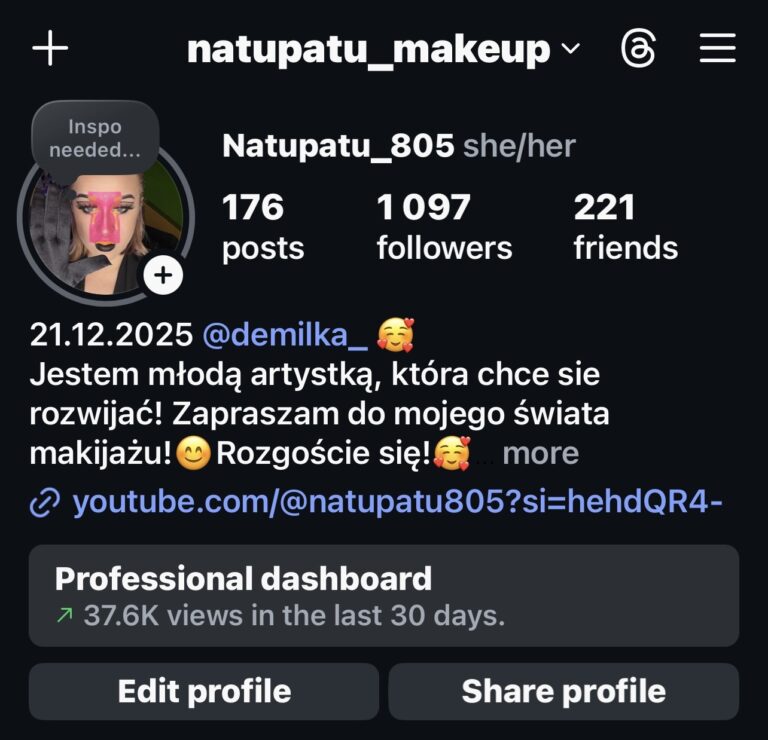Viewport: 768px width, 740px height.
Task: Open the Threads icon
Action: coord(638,48)
